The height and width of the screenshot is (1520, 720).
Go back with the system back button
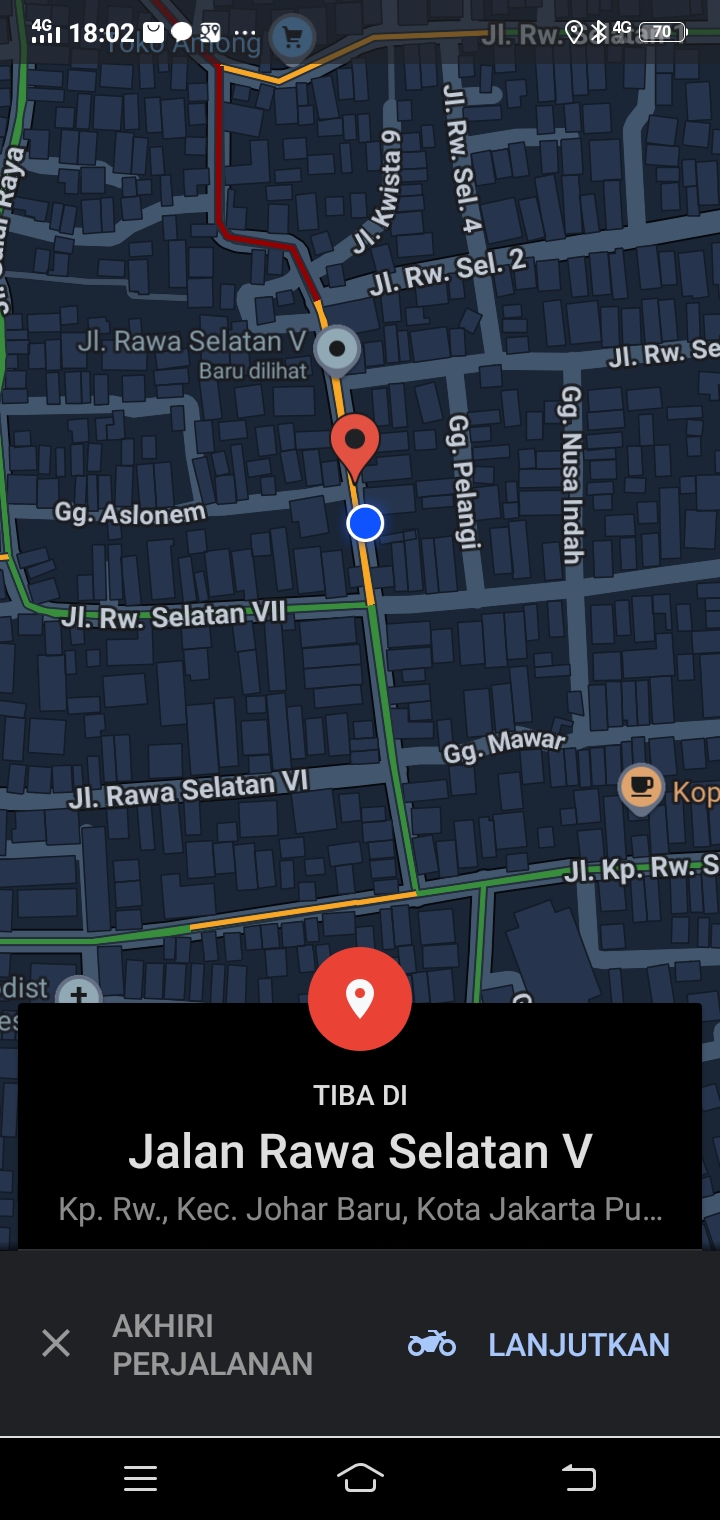click(578, 1477)
